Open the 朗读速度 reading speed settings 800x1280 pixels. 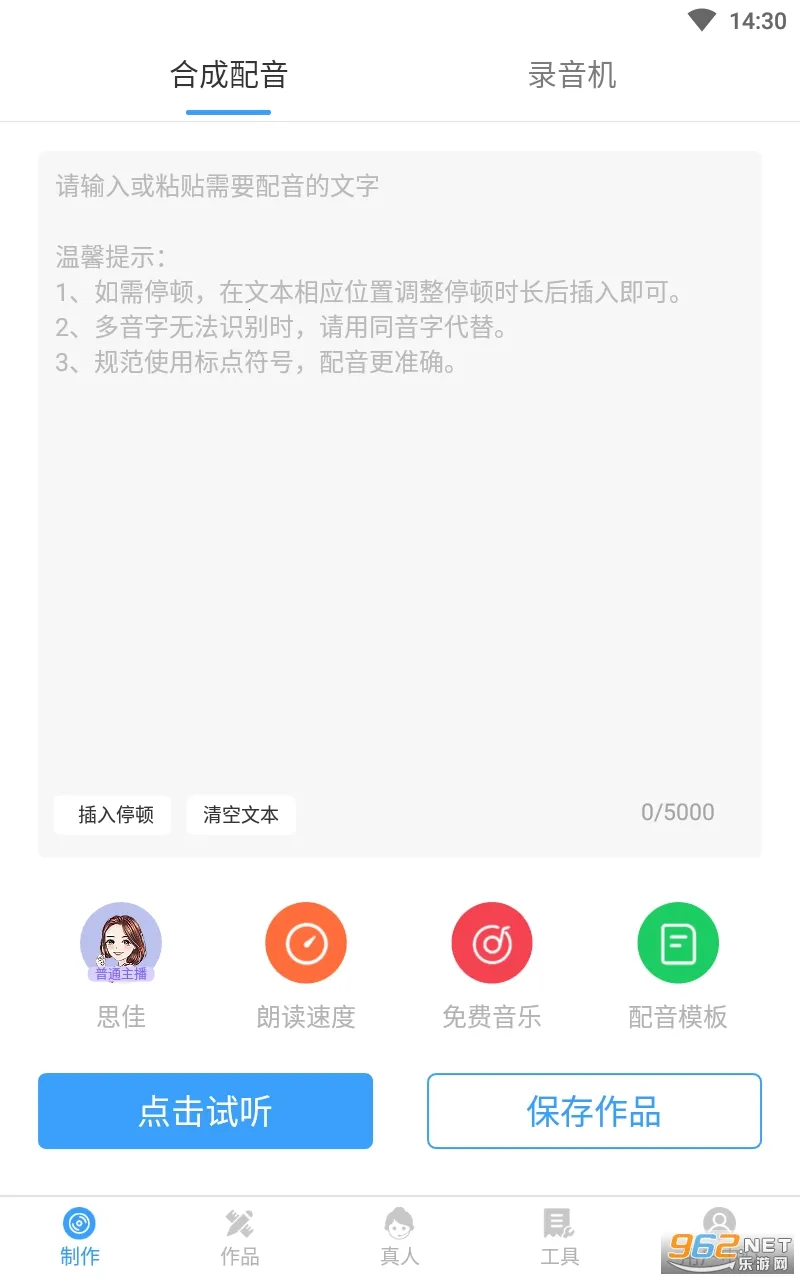(x=306, y=942)
